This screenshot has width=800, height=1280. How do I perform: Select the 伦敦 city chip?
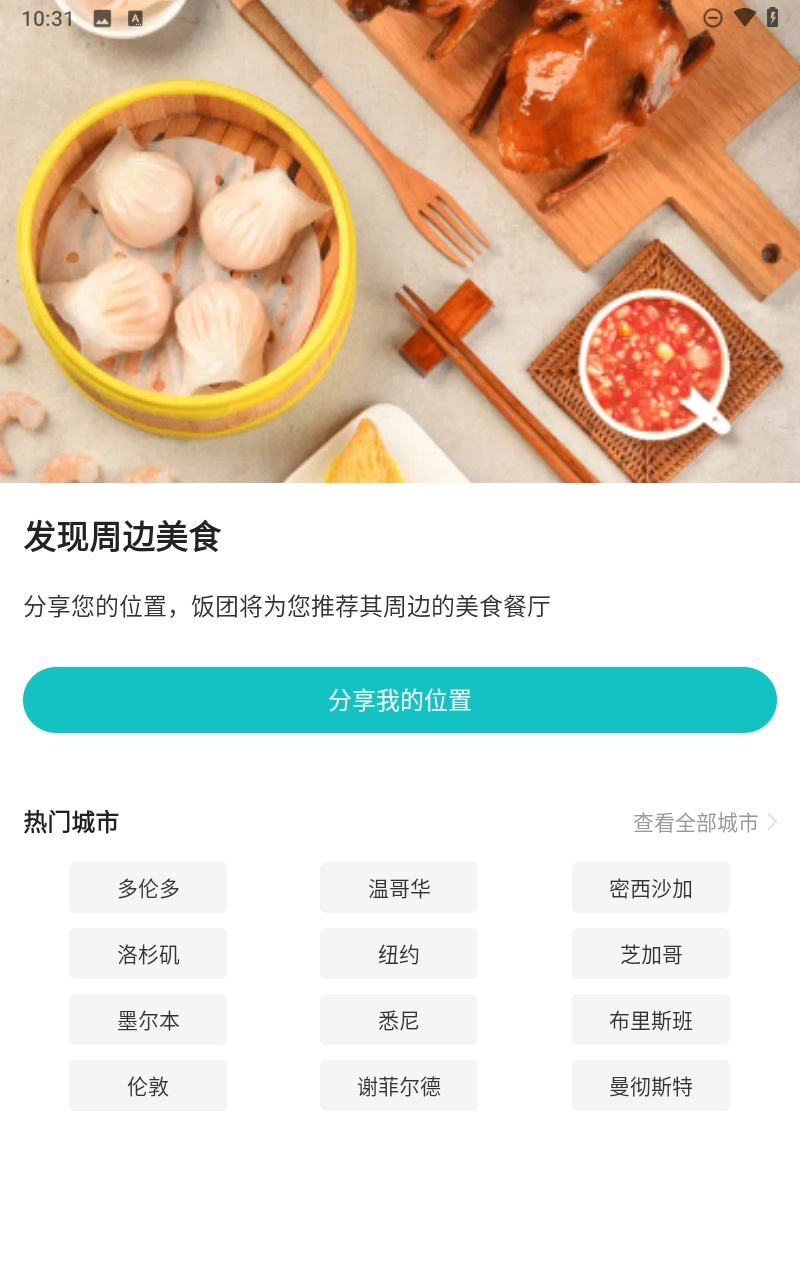[x=148, y=1086]
